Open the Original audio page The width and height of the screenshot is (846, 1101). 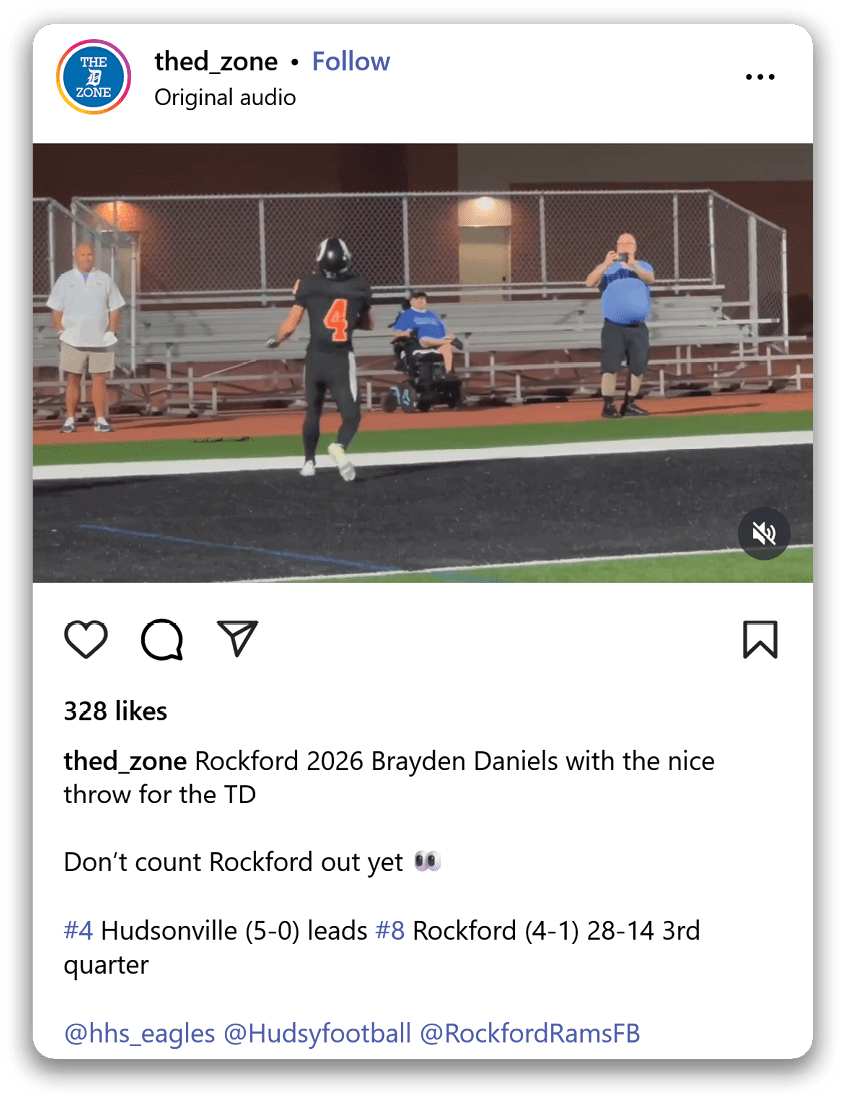coord(225,97)
